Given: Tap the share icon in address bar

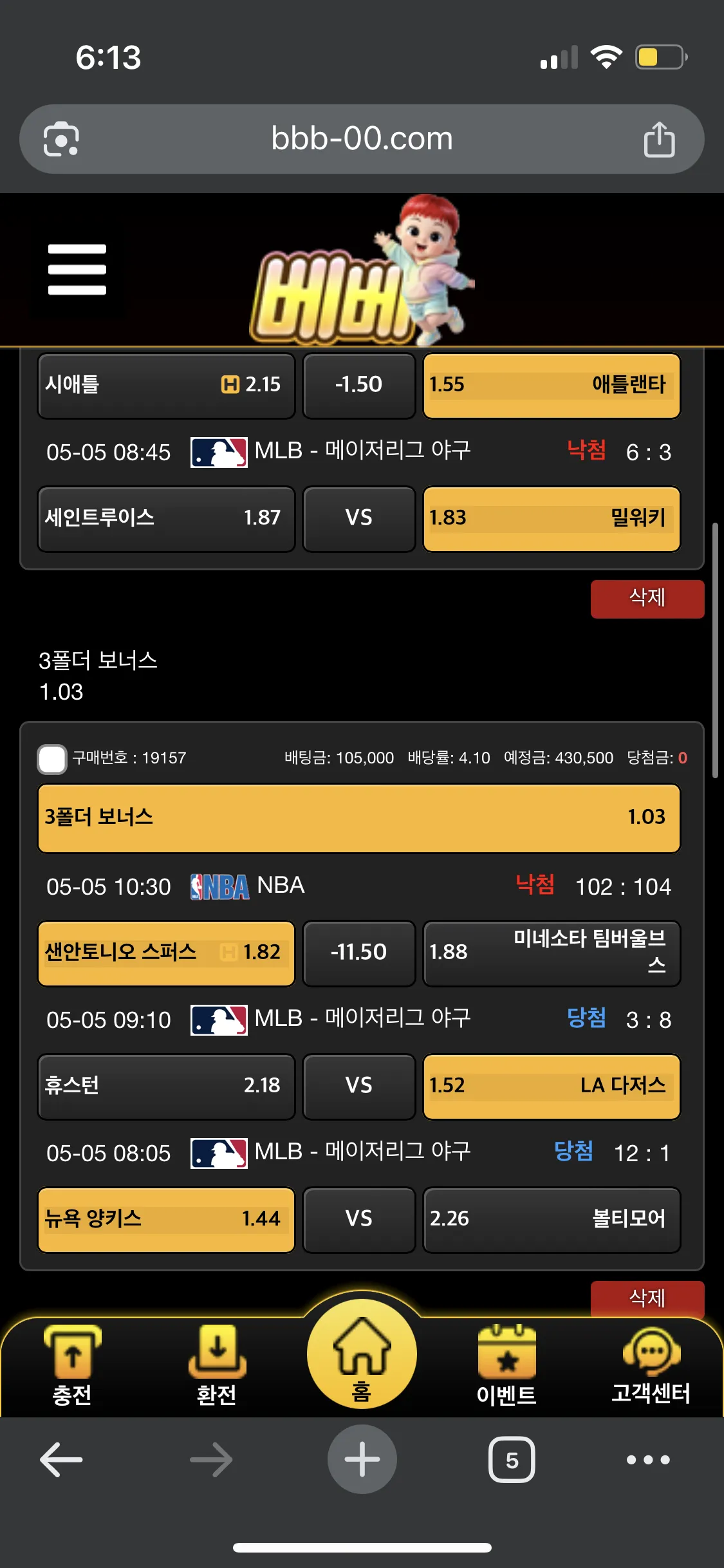Looking at the screenshot, I should click(659, 139).
